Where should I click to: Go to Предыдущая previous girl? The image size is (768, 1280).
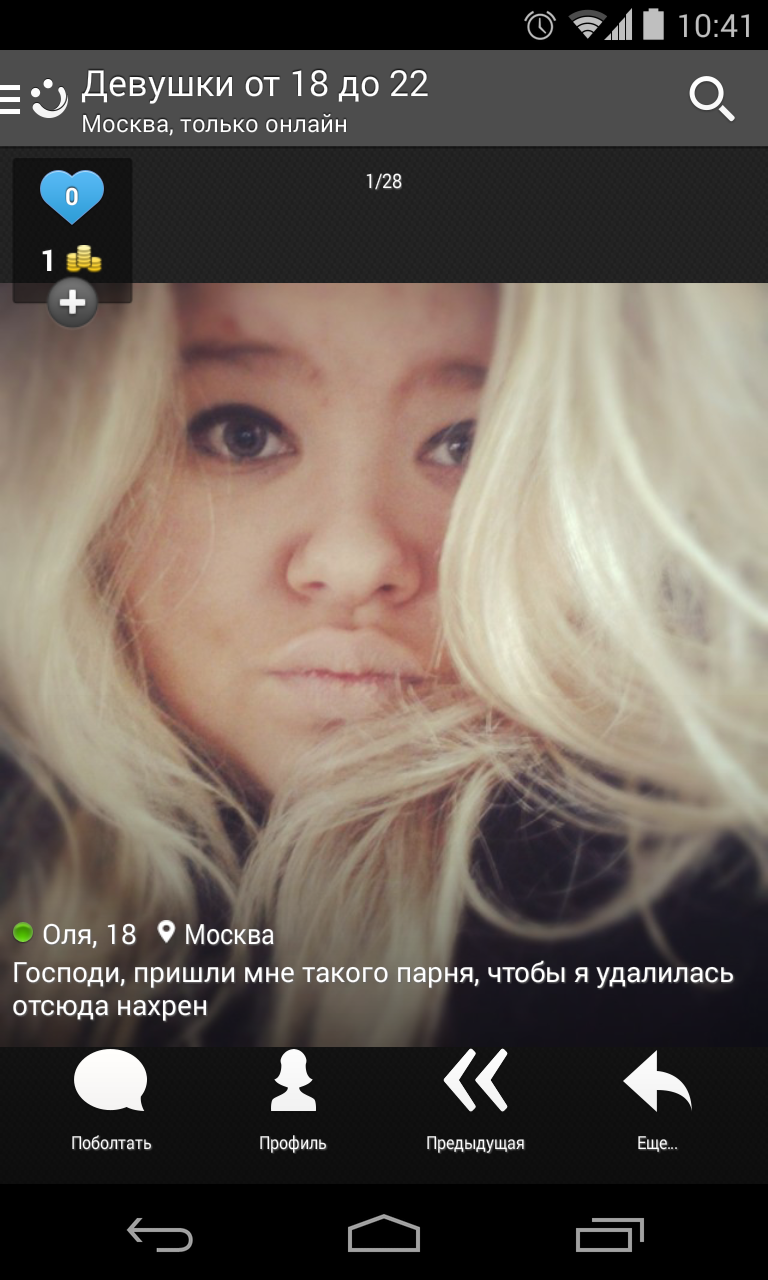475,1100
